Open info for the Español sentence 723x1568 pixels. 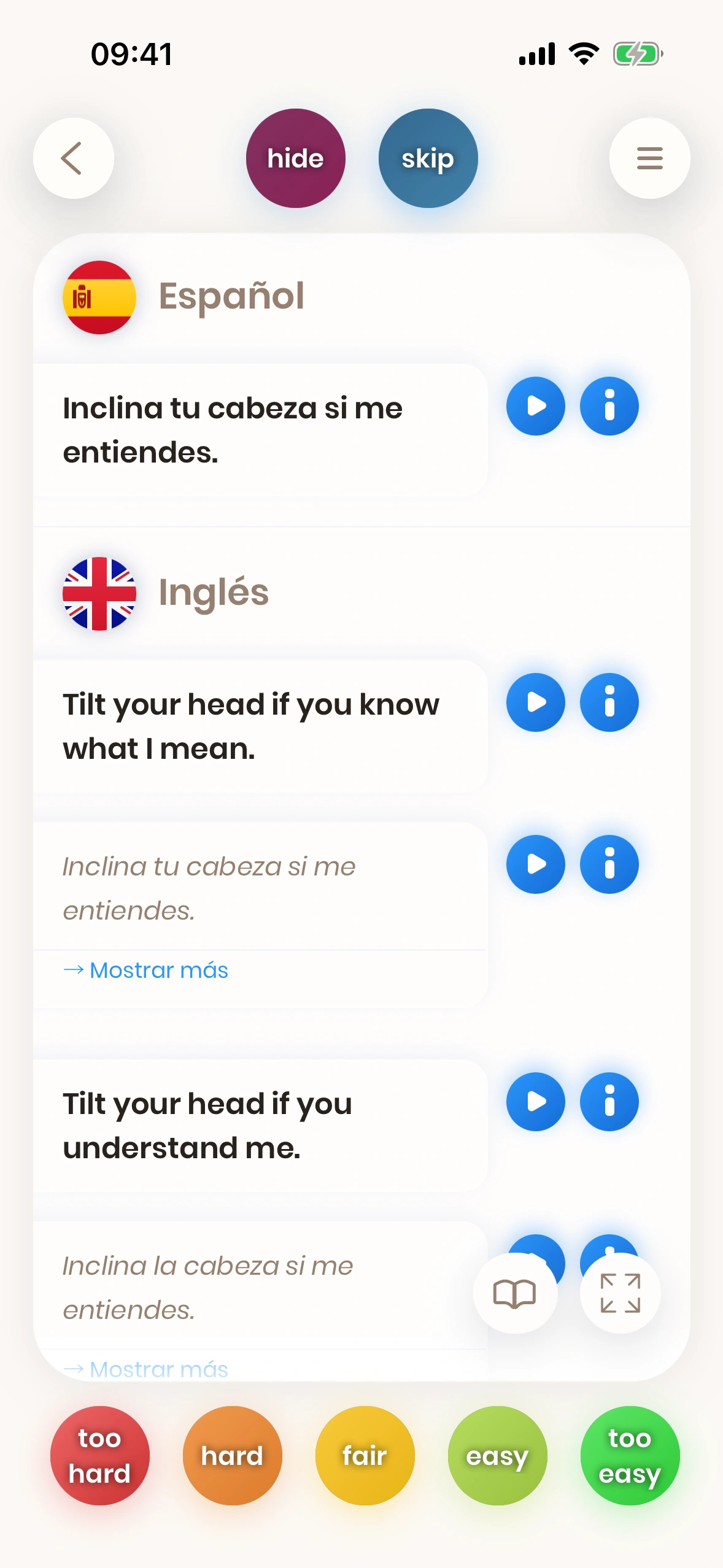point(609,406)
